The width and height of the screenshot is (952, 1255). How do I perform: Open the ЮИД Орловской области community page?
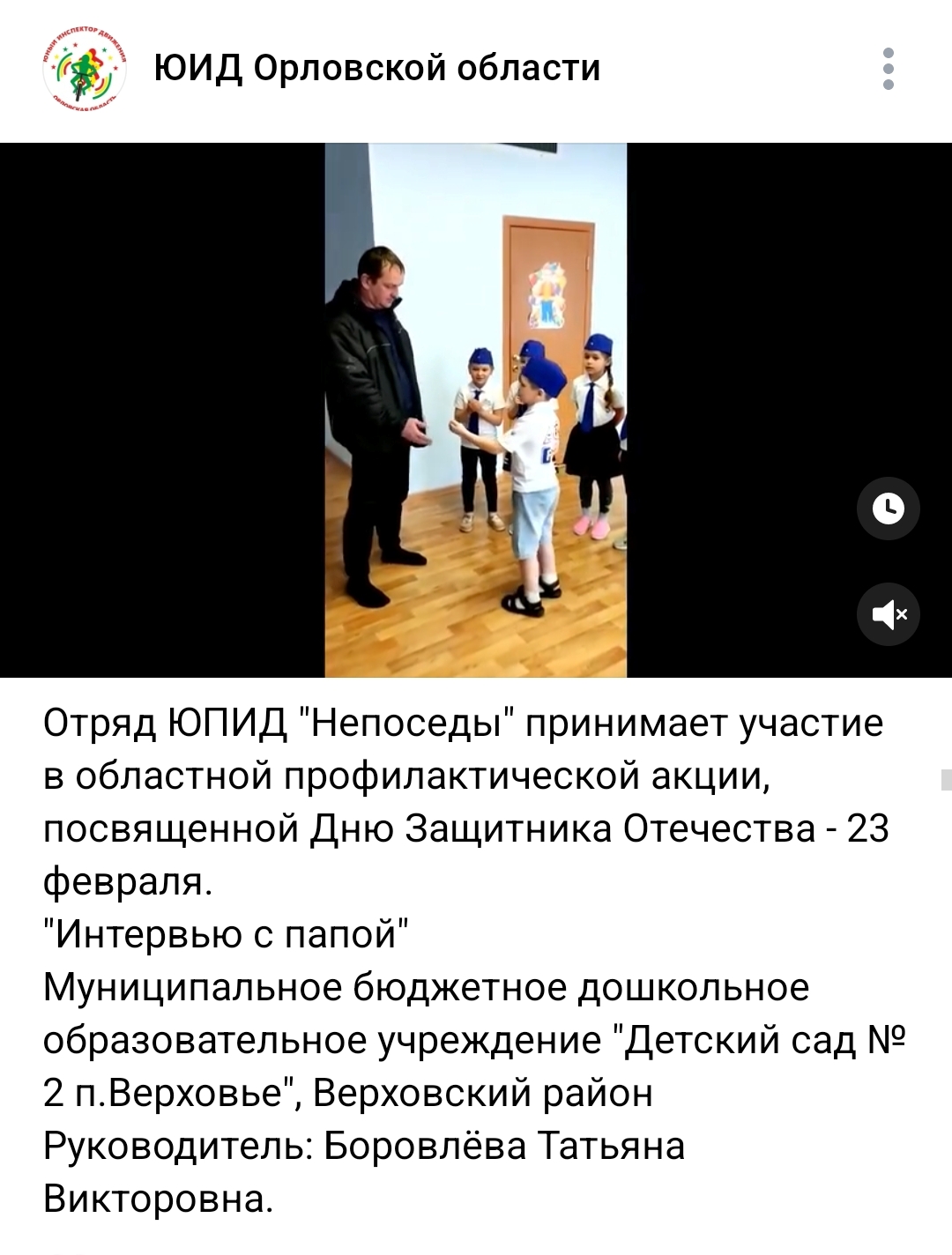pyautogui.click(x=377, y=68)
